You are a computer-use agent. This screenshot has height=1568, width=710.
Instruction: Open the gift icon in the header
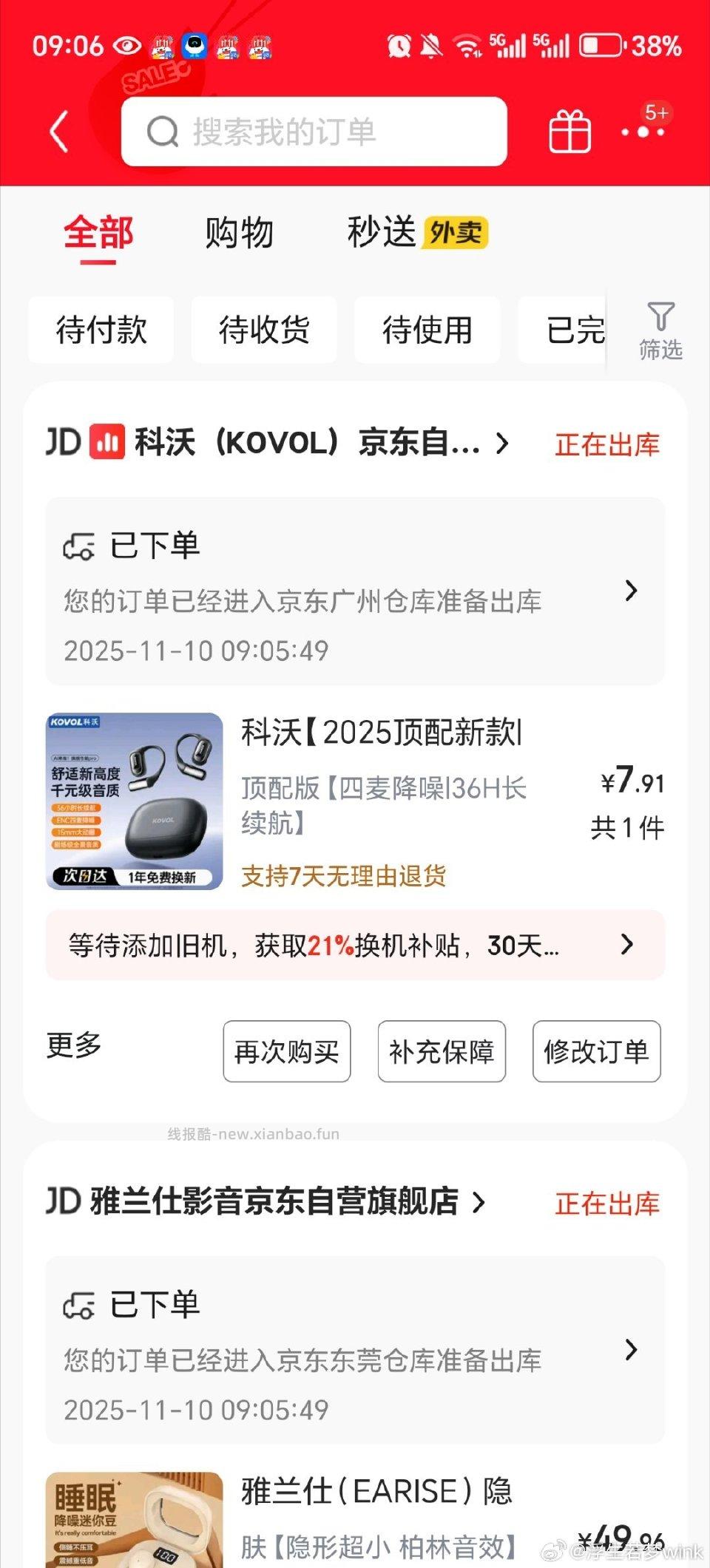click(567, 131)
